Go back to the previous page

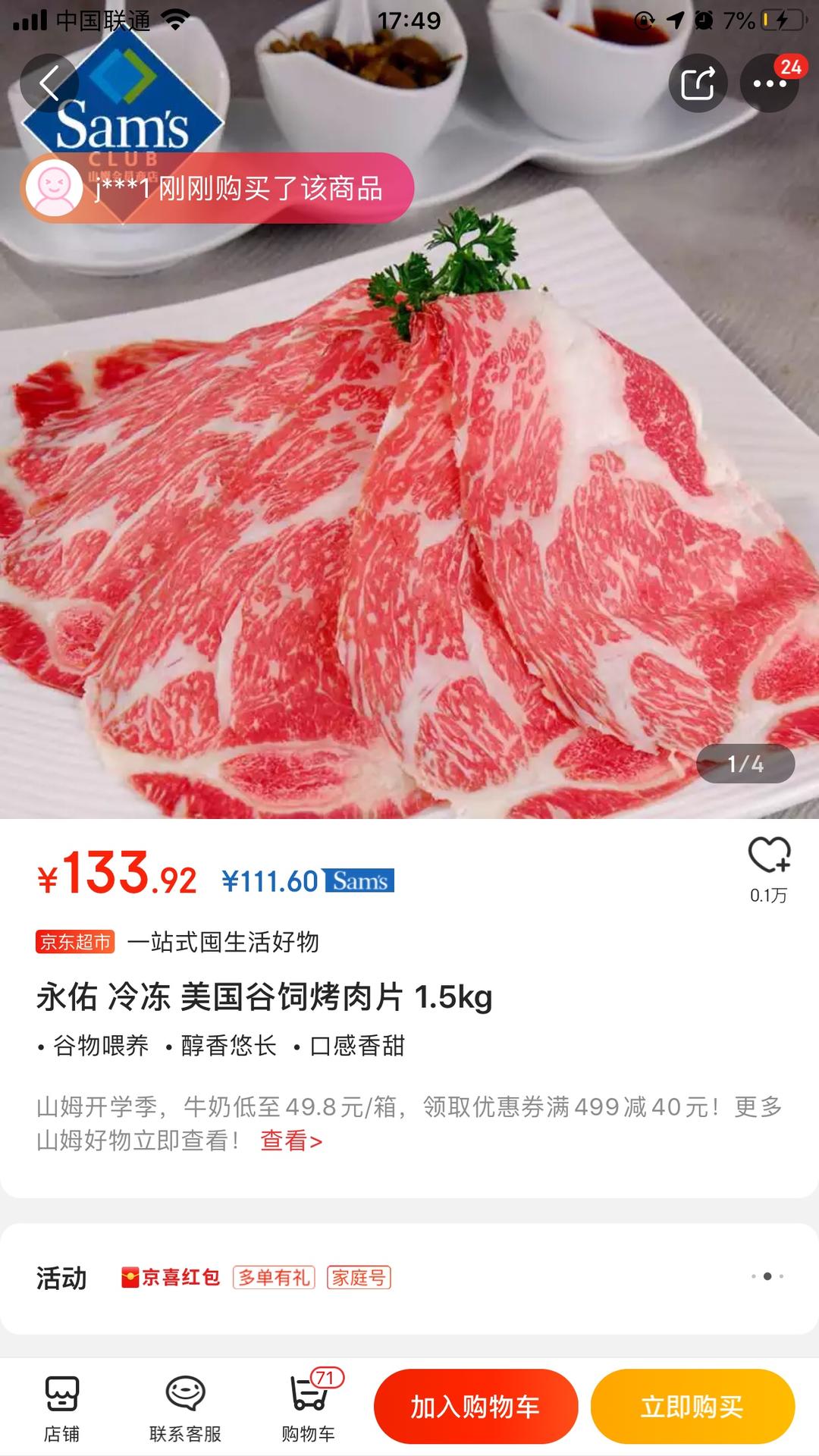click(x=49, y=83)
